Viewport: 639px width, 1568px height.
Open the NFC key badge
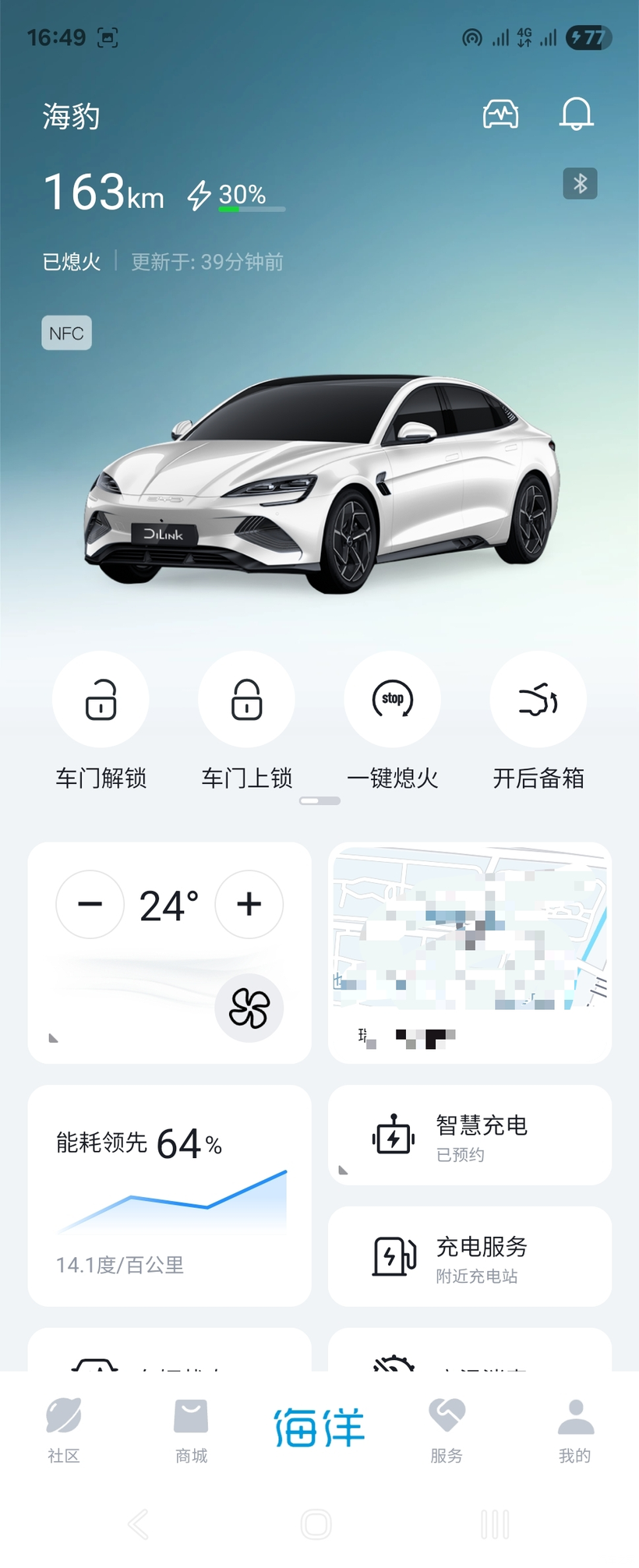(x=66, y=333)
